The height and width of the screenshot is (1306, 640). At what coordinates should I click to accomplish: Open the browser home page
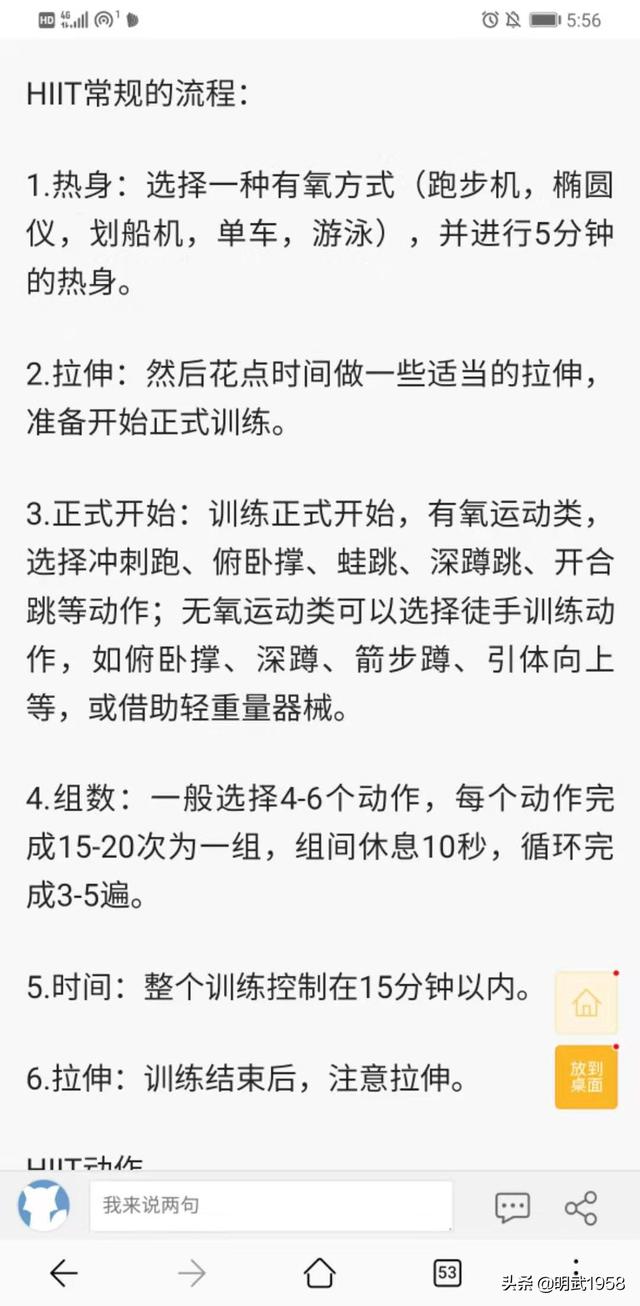click(x=319, y=1272)
